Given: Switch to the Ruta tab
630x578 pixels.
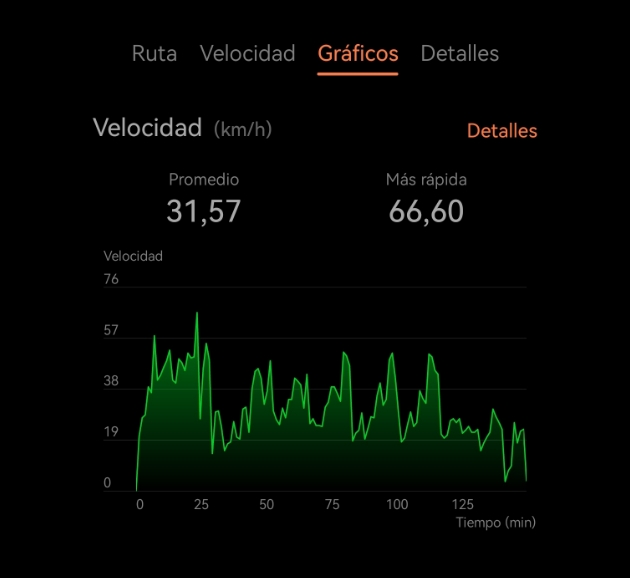Looking at the screenshot, I should pos(154,54).
